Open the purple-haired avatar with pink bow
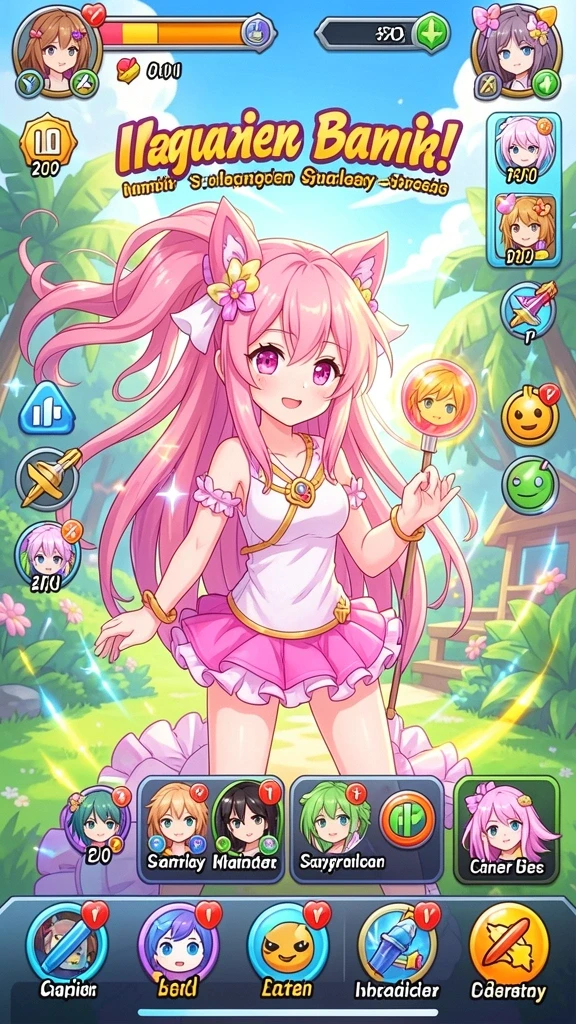Viewport: 576px width, 1024px height. pos(517,49)
